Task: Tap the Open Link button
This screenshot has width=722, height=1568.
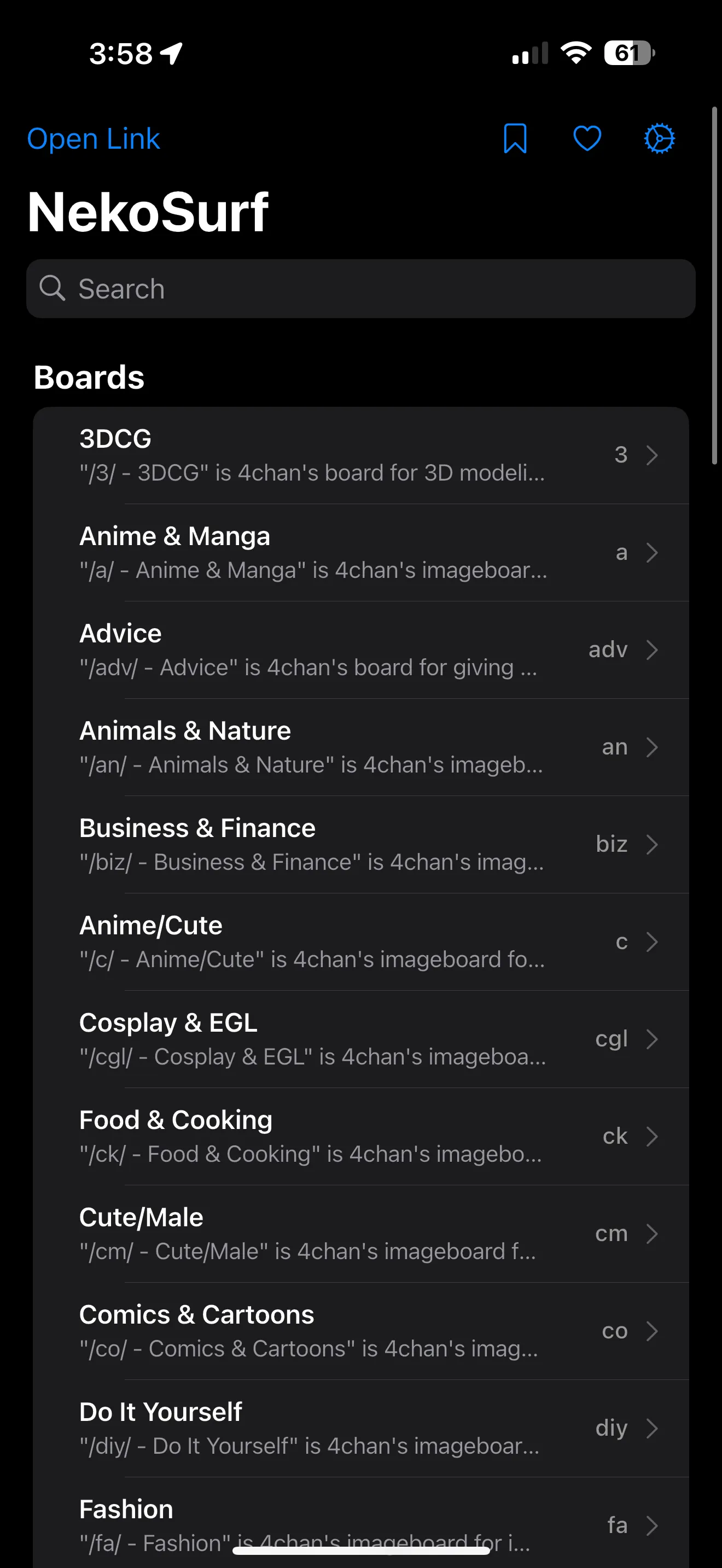Action: coord(93,139)
